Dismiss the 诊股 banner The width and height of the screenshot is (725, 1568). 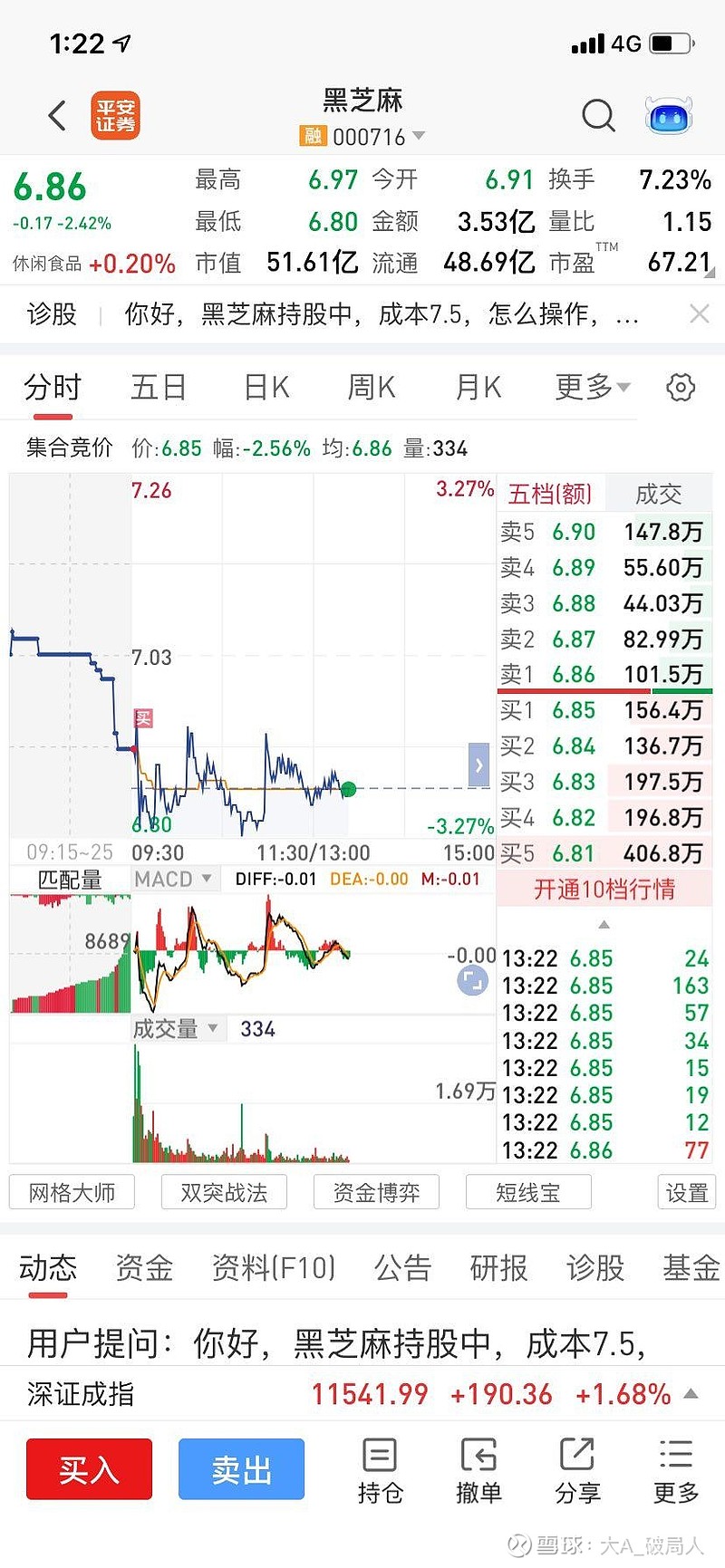click(699, 313)
